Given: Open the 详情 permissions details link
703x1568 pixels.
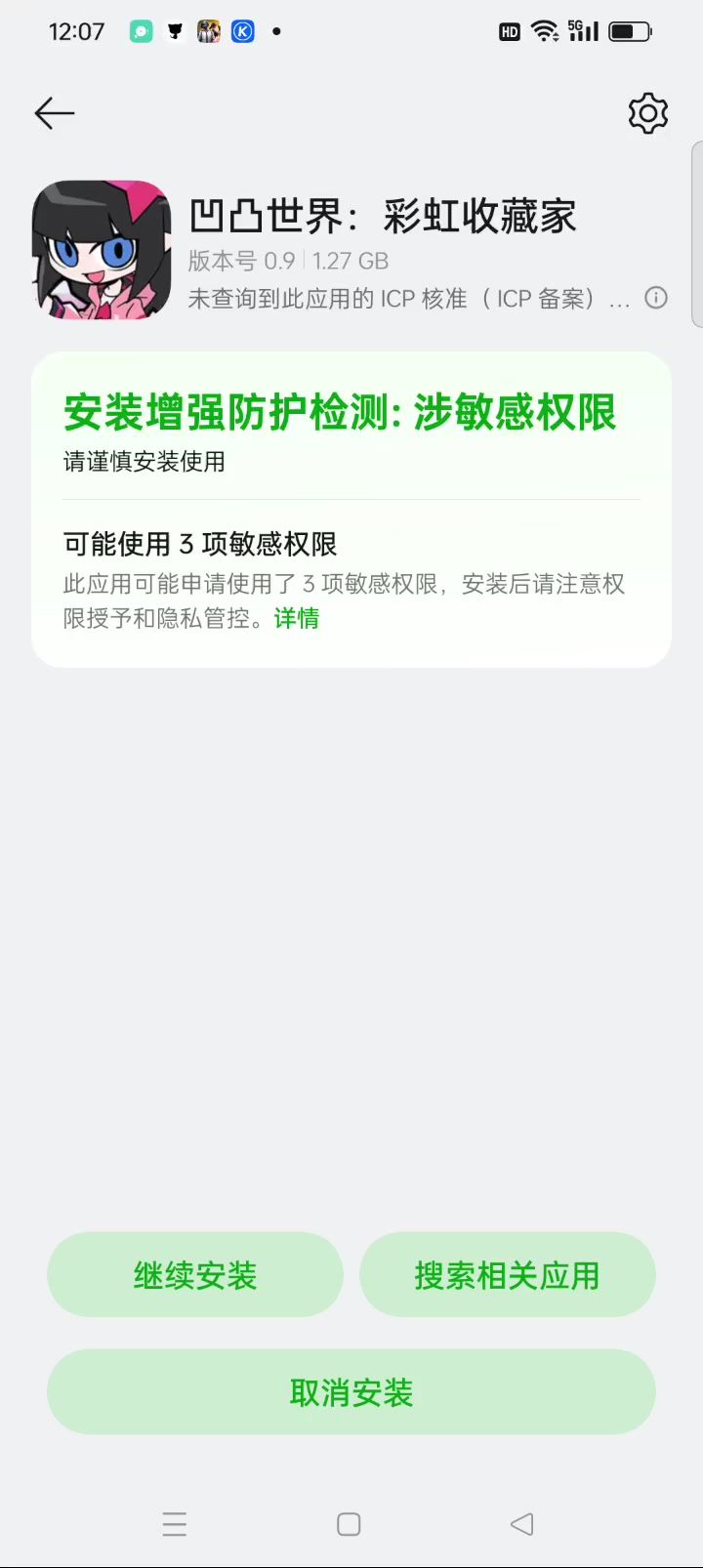Looking at the screenshot, I should [x=296, y=618].
